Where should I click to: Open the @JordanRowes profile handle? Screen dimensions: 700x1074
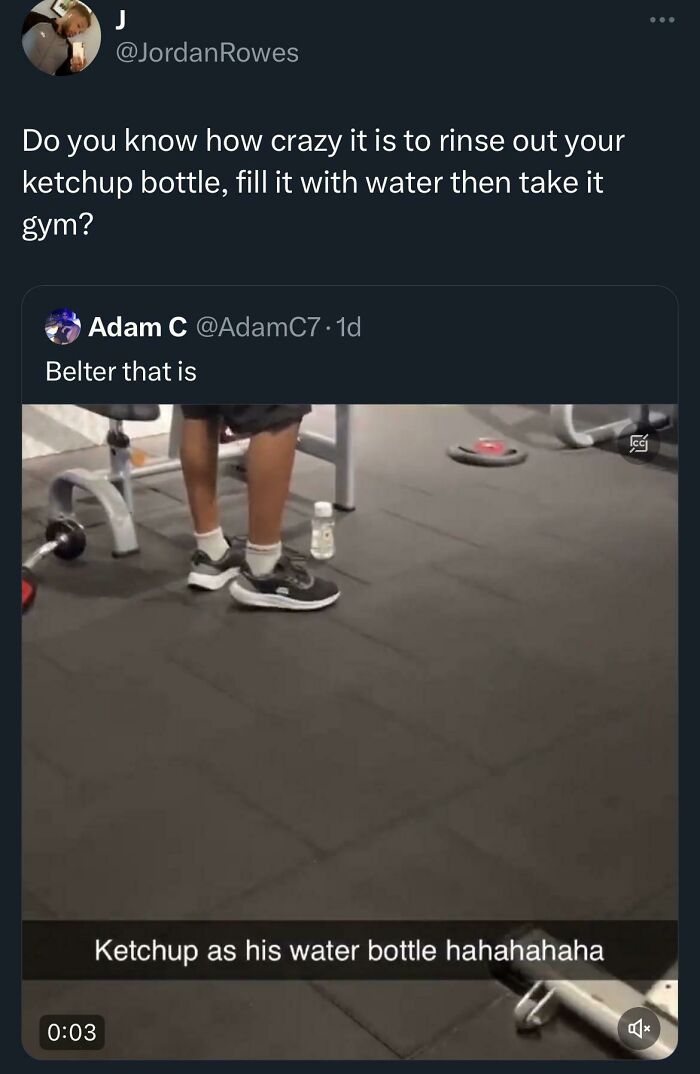pyautogui.click(x=207, y=52)
